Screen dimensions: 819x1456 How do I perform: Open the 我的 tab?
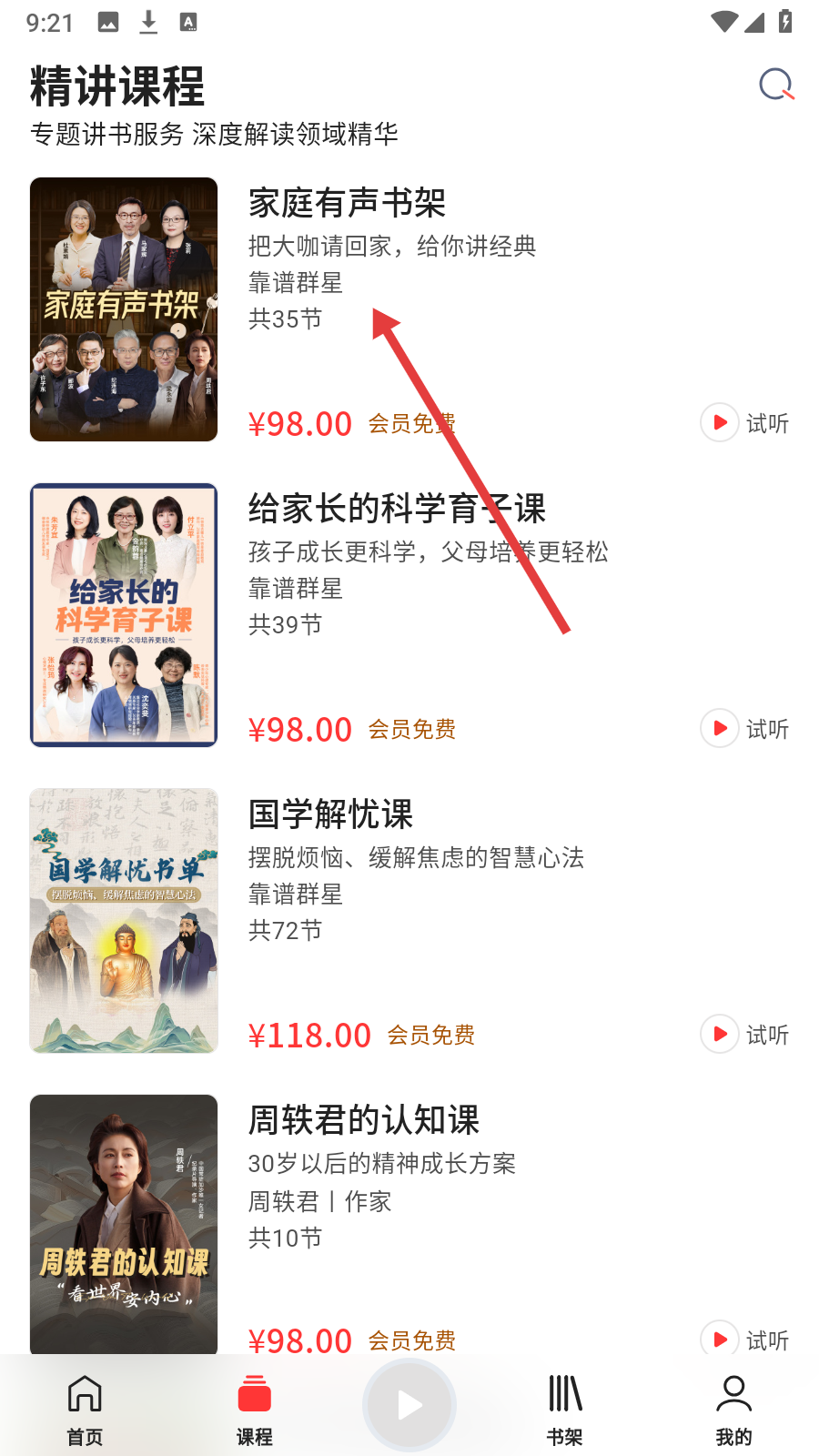tap(733, 1409)
